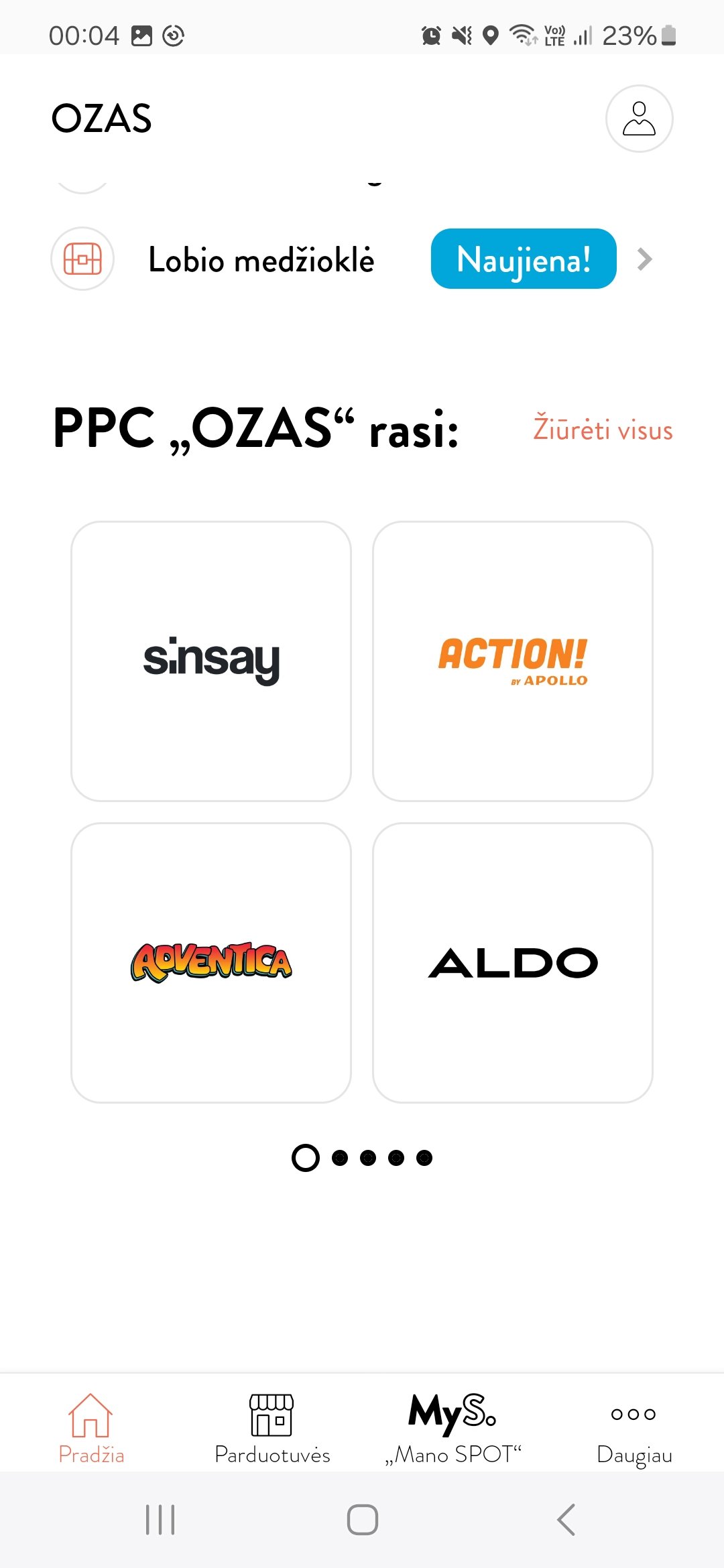Select the Adventica store card
The width and height of the screenshot is (724, 1568).
211,963
